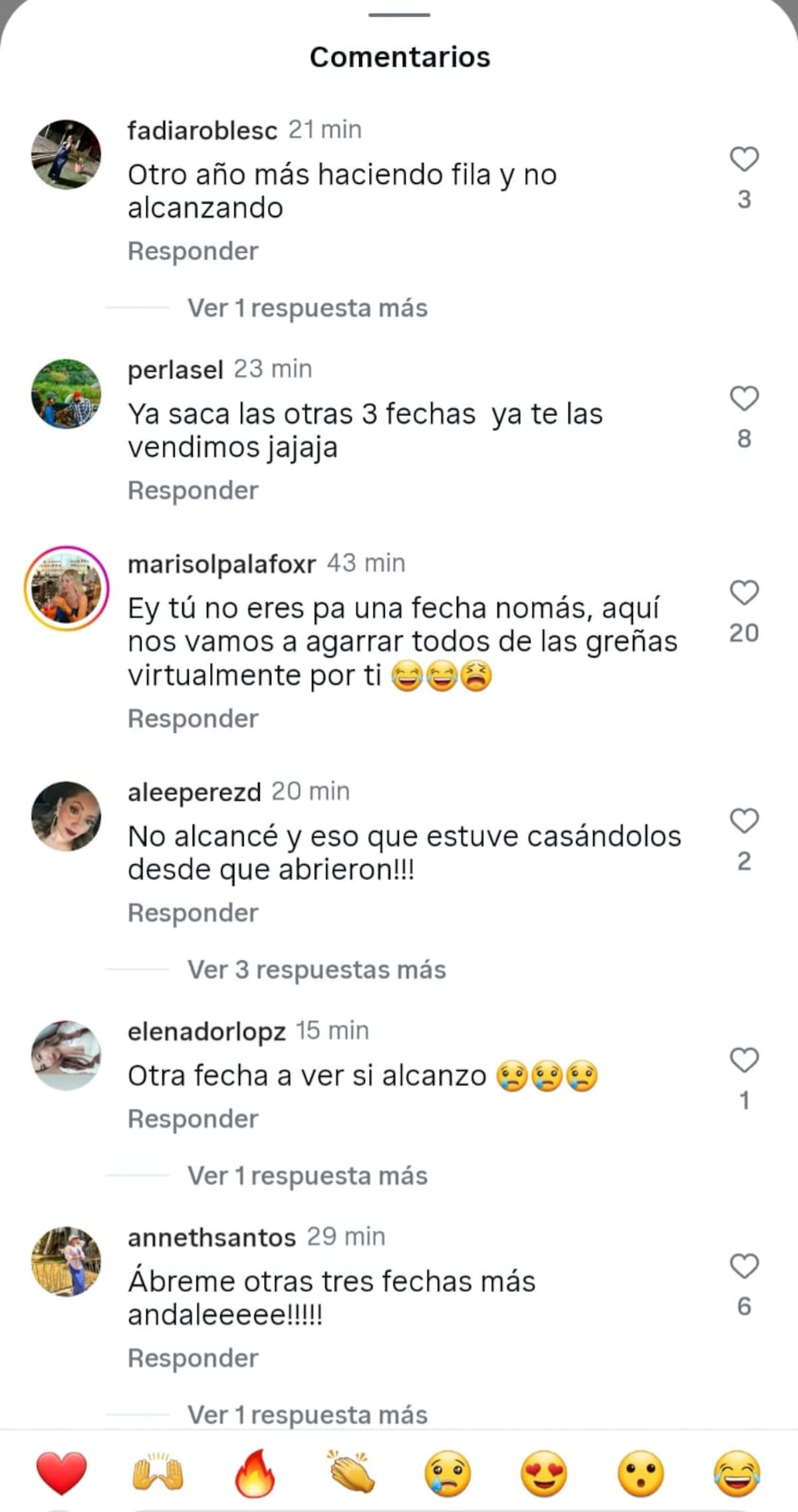The height and width of the screenshot is (1512, 798).
Task: Insert the clapping hands emoji
Action: pos(351,1473)
